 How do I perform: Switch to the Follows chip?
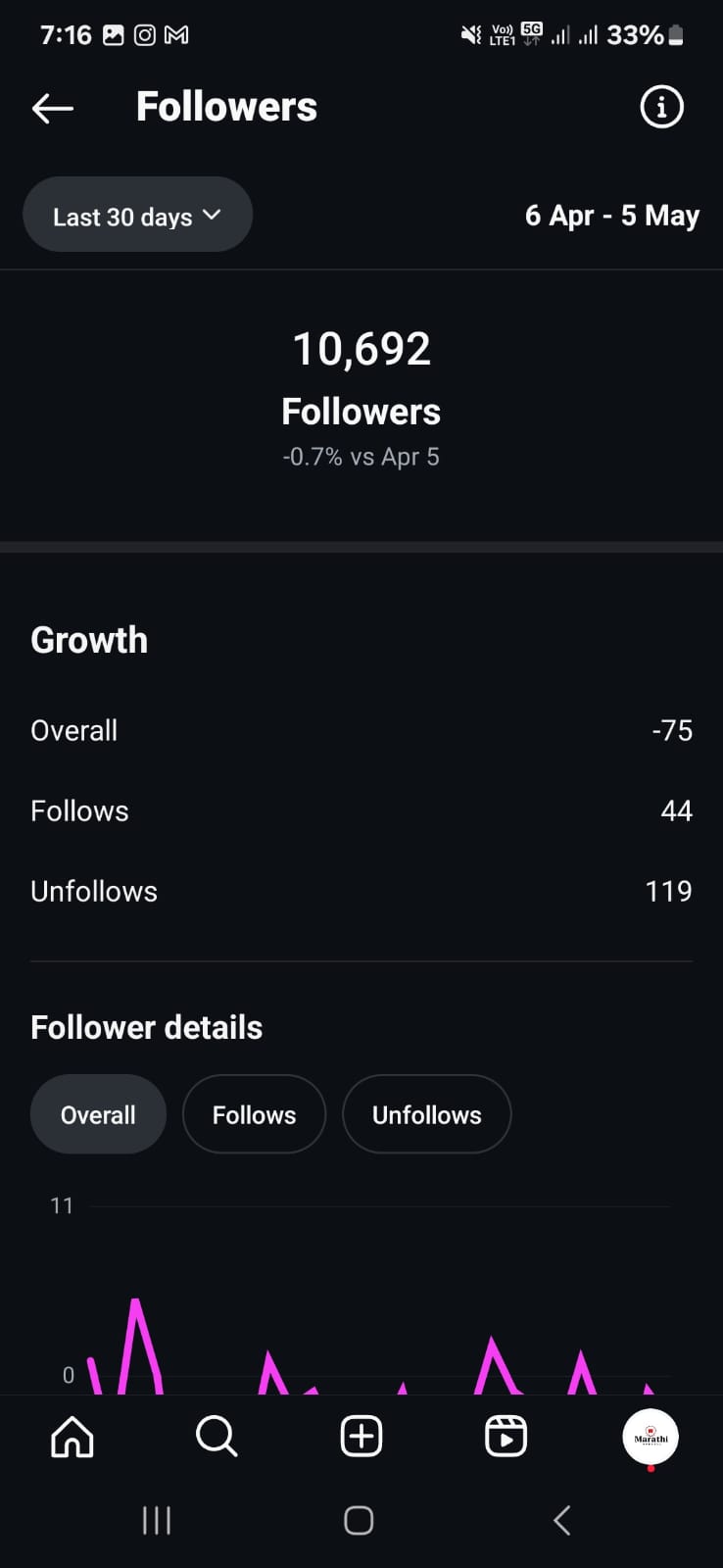pos(254,1114)
